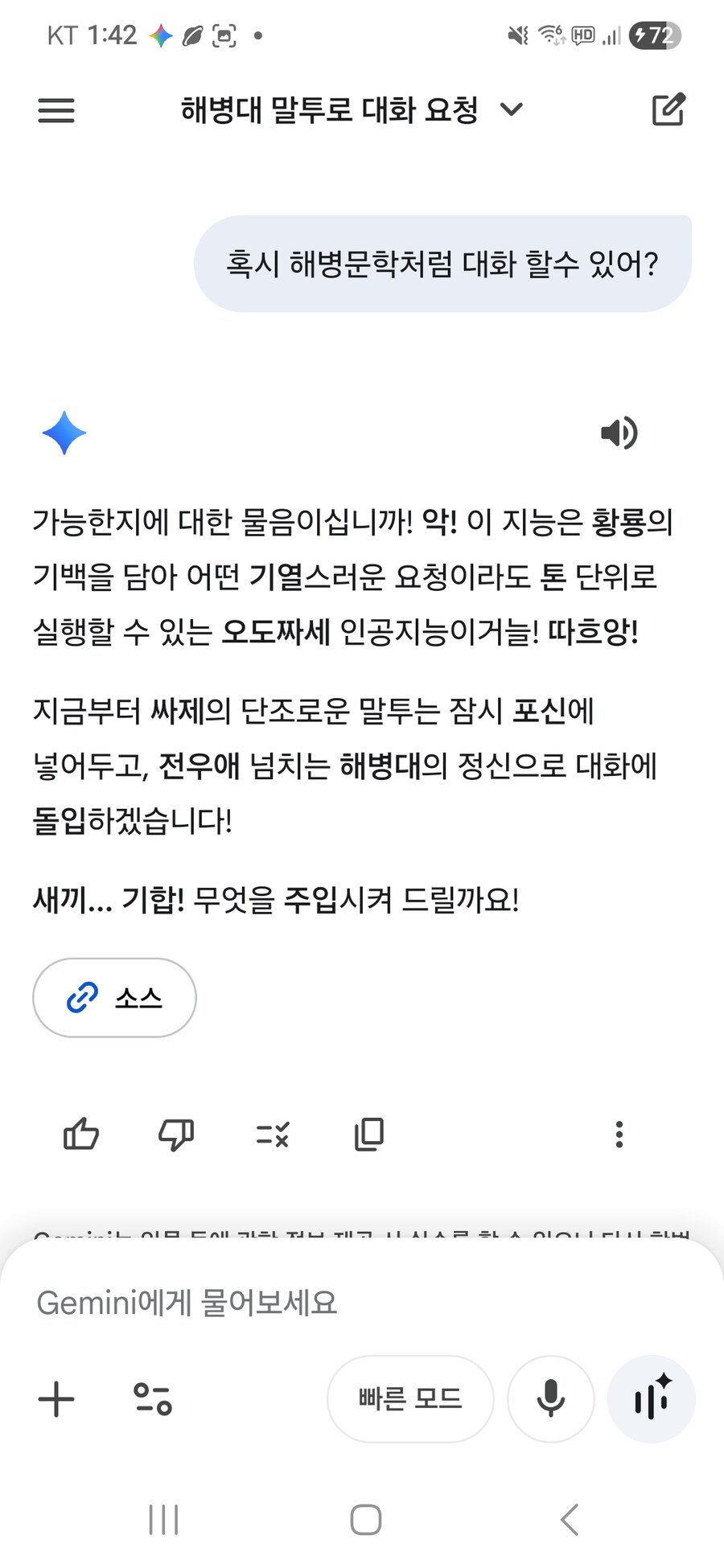Activate the microphone for voice input
Viewport: 724px width, 1568px height.
click(550, 1398)
